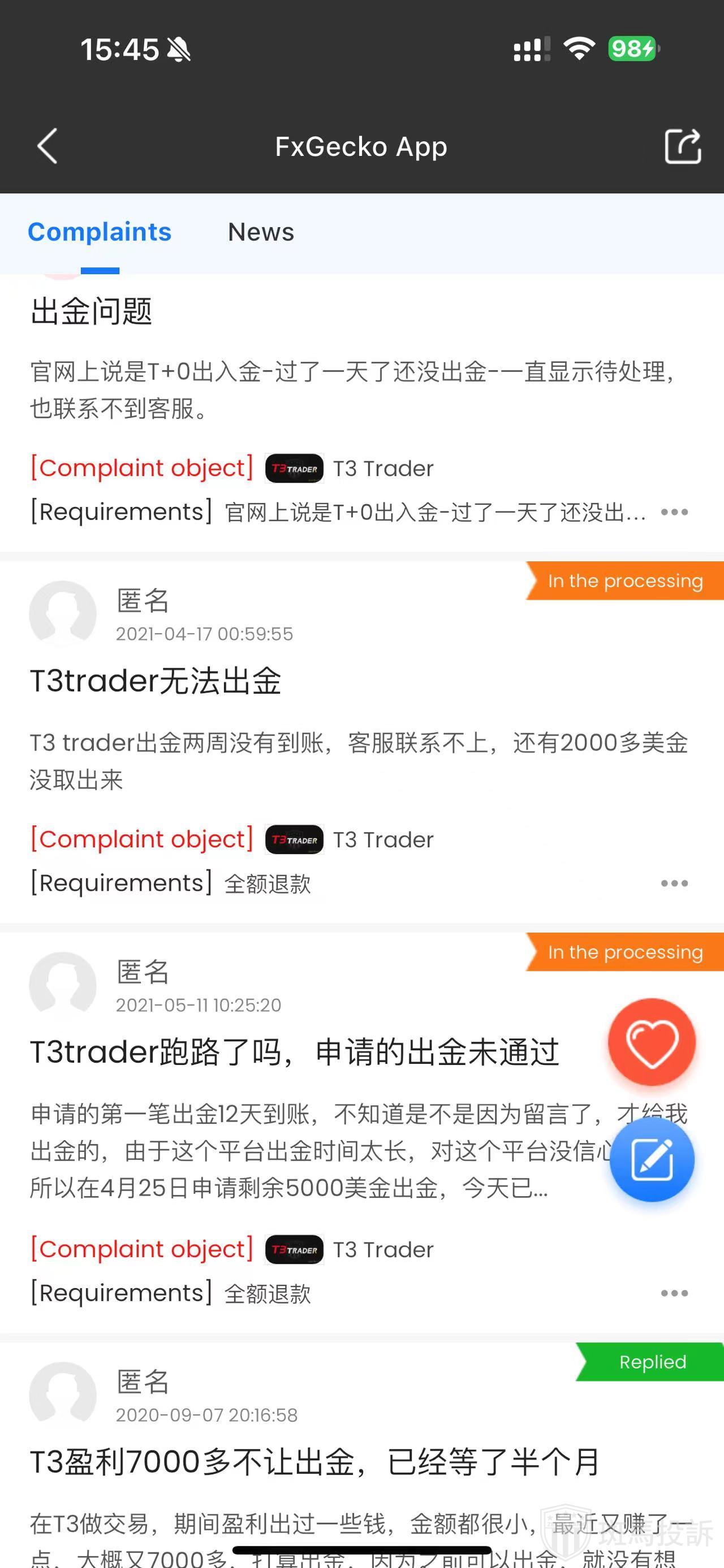Select the Complaints tab
The width and height of the screenshot is (724, 1568).
click(99, 232)
